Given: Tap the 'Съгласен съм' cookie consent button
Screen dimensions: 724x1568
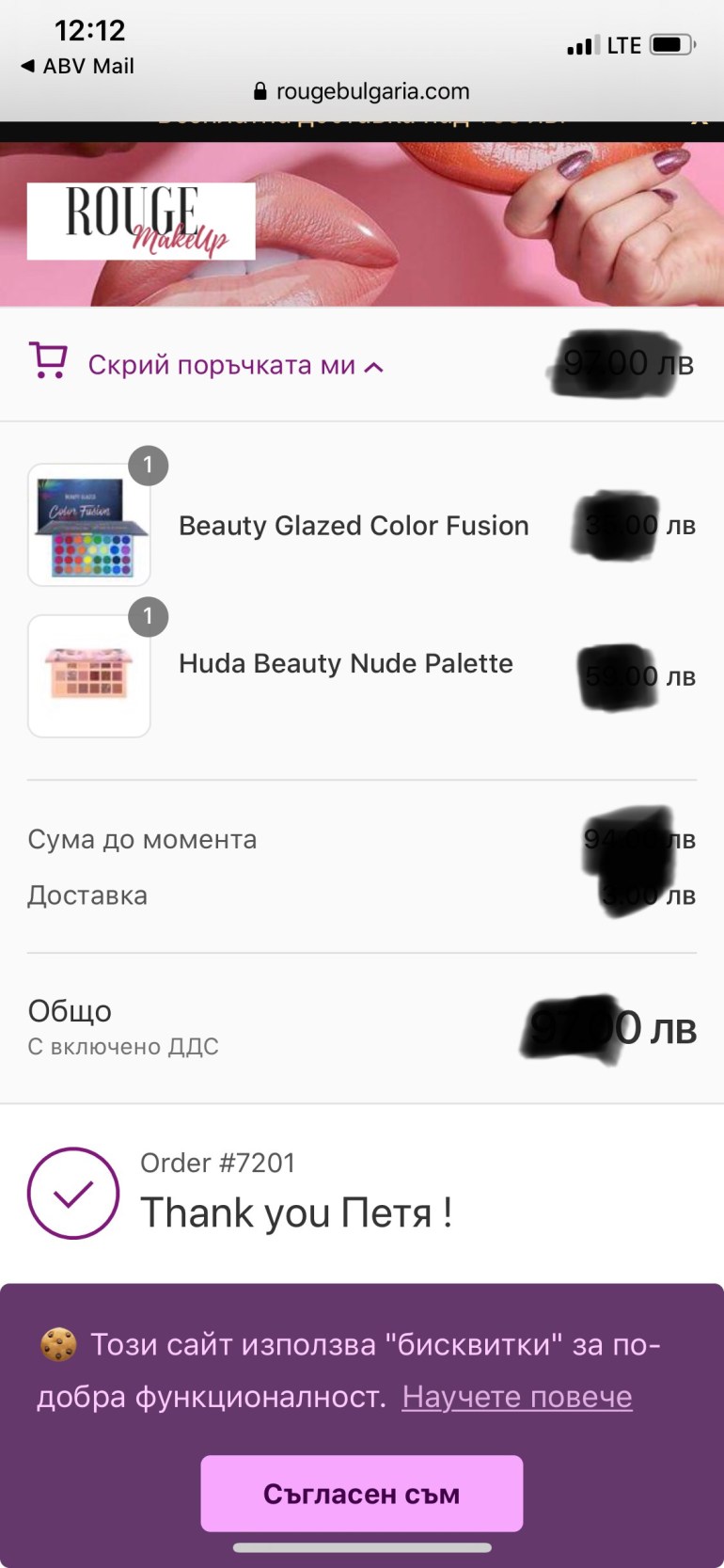Looking at the screenshot, I should tap(361, 1493).
